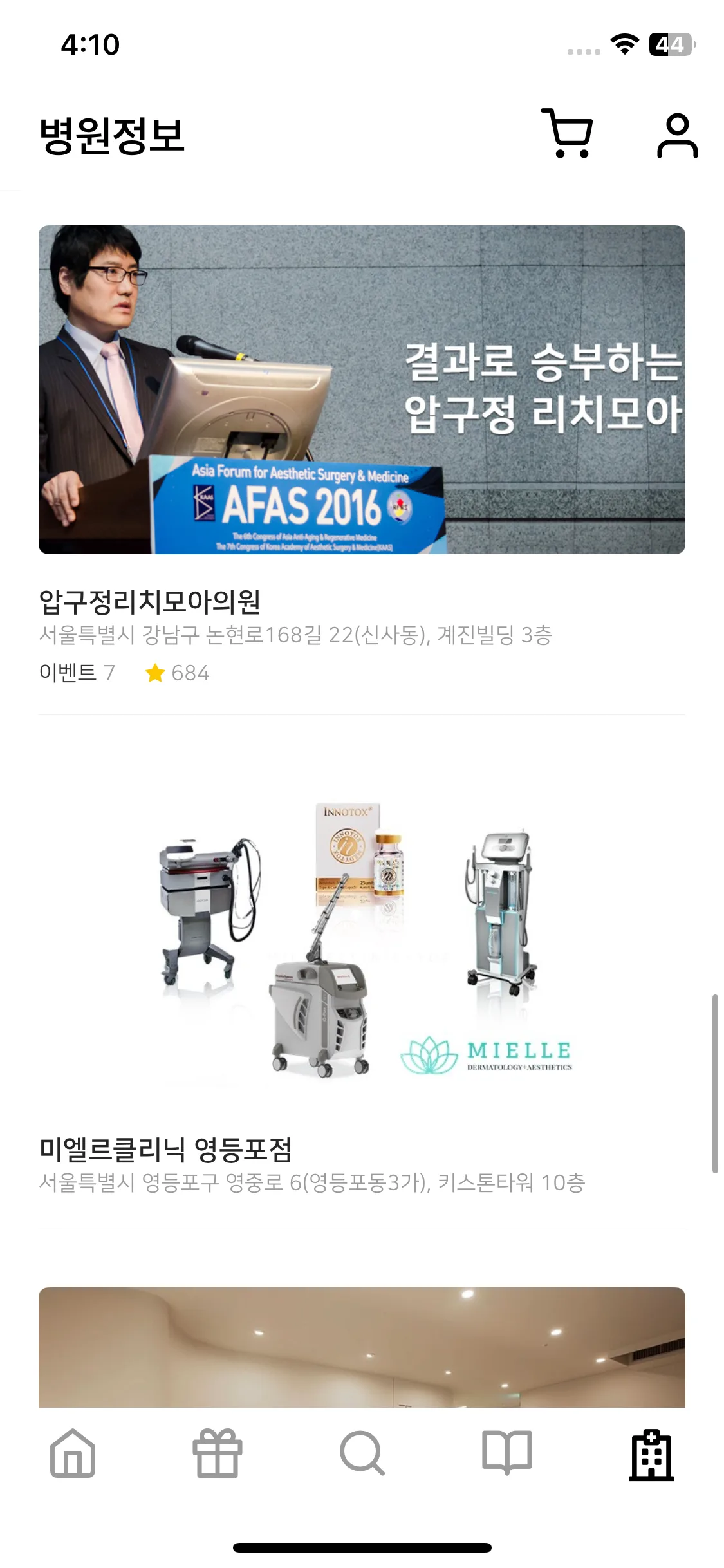Image resolution: width=724 pixels, height=1568 pixels.
Task: Switch to the home tab
Action: [x=73, y=1453]
